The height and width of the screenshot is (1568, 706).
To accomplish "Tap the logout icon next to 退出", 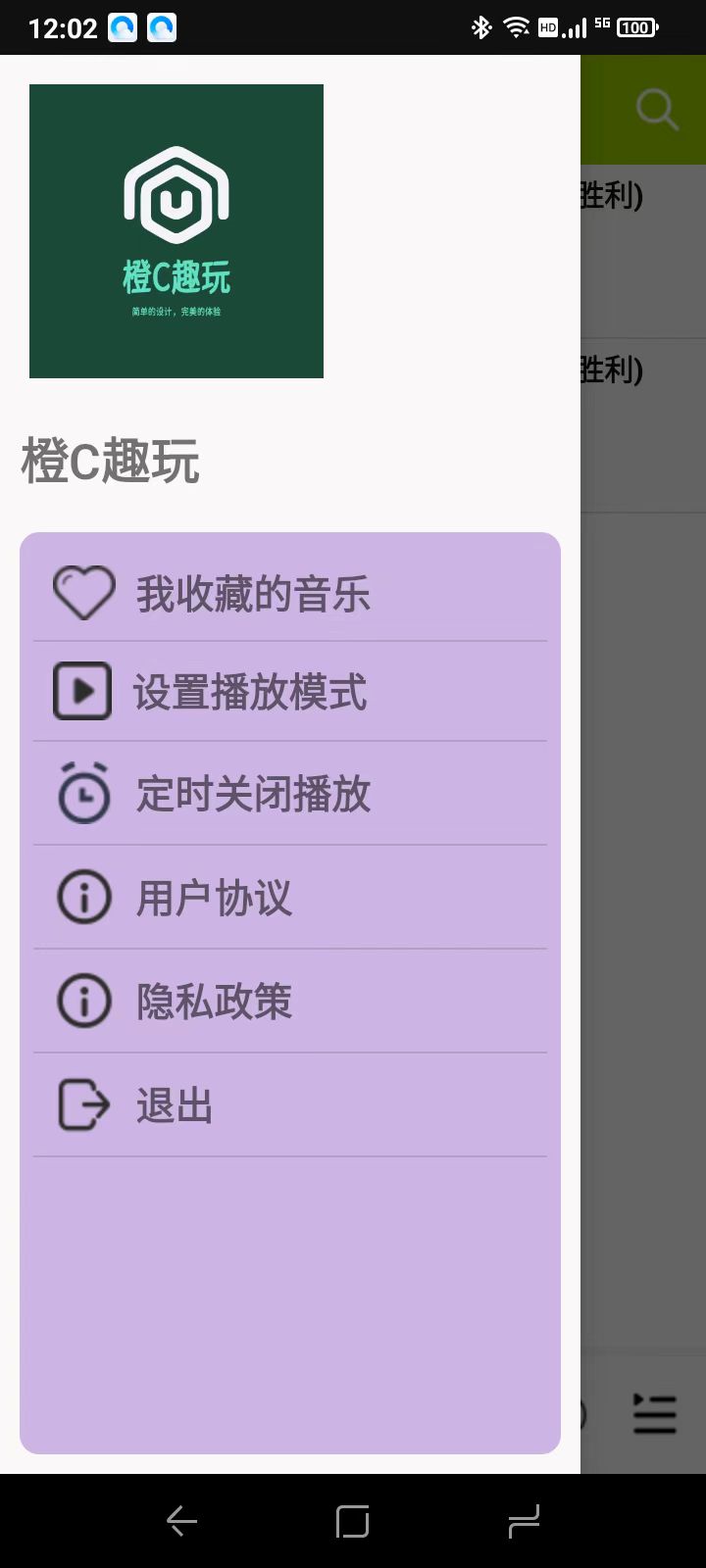I will (x=82, y=1104).
